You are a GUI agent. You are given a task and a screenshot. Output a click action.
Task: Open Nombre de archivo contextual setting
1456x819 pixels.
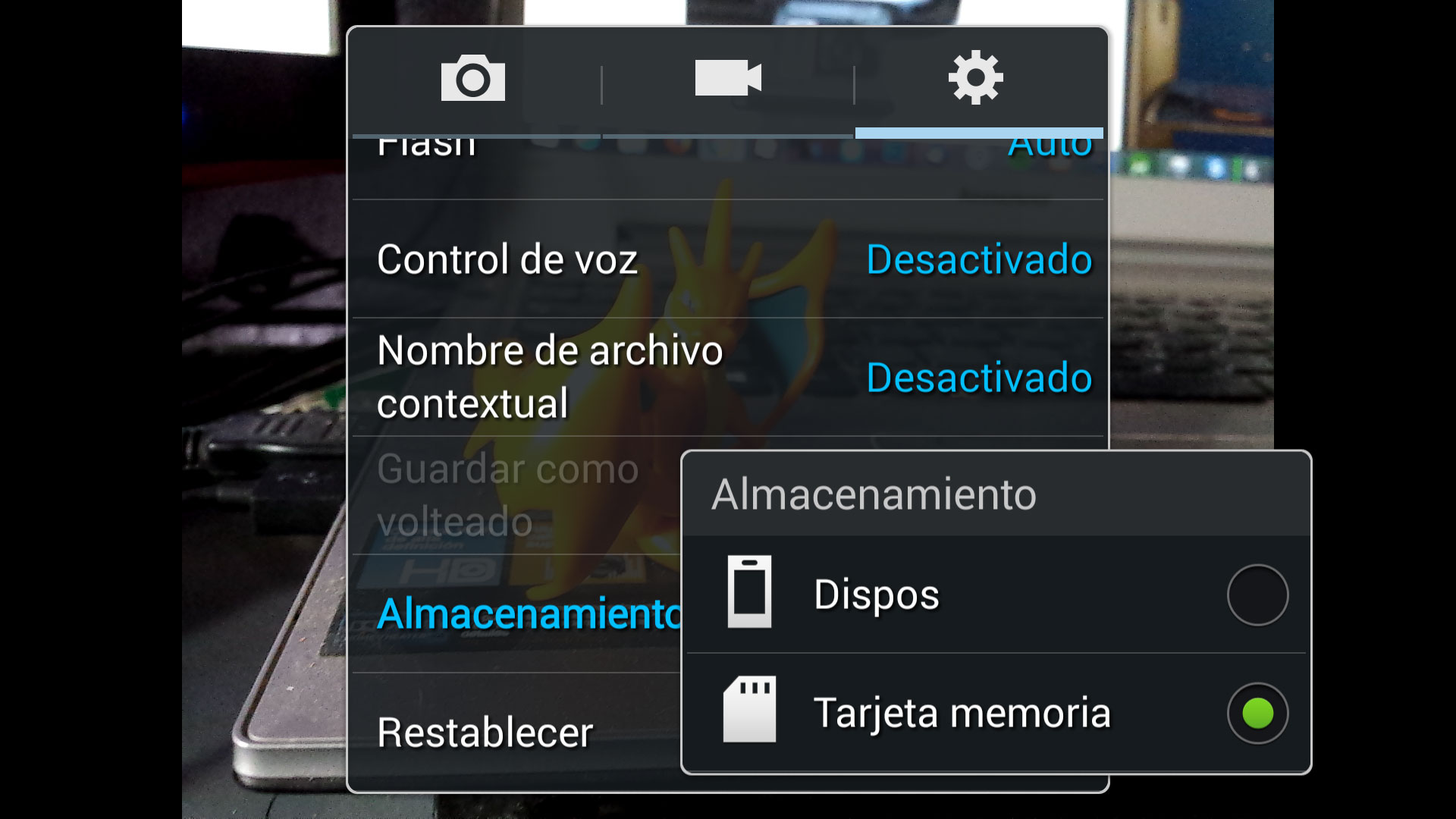tap(726, 377)
